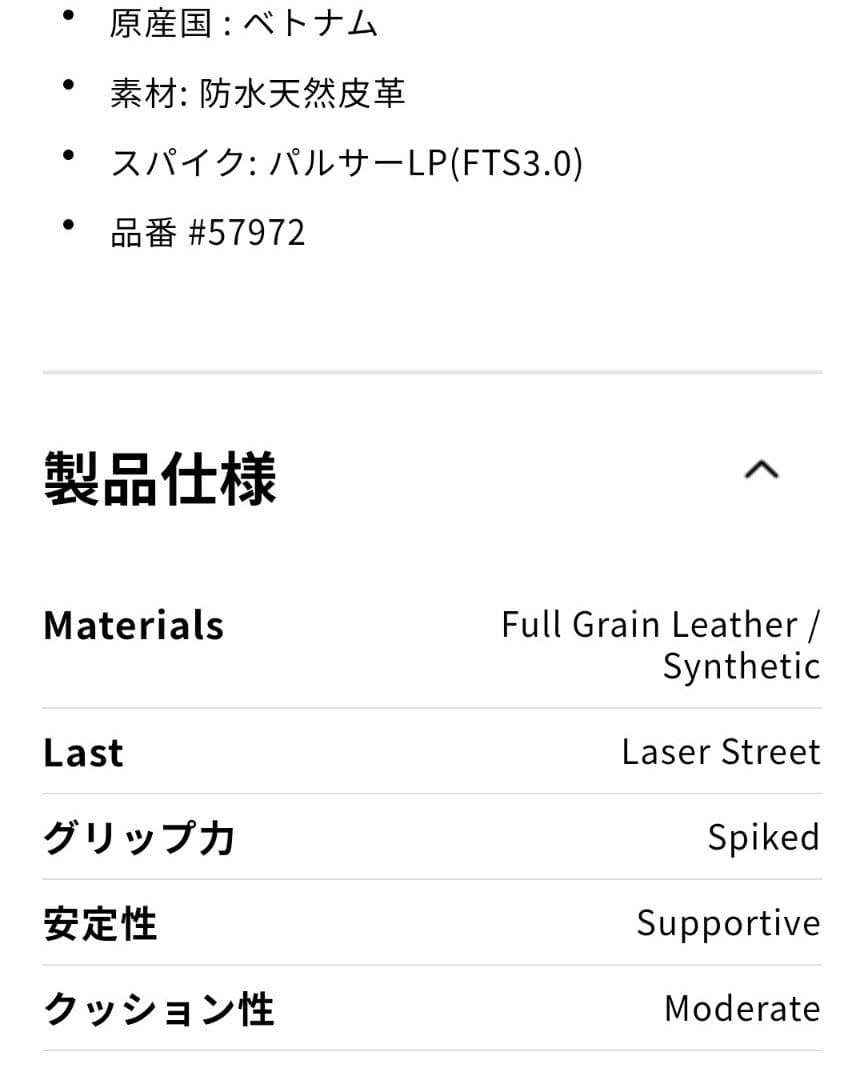The height and width of the screenshot is (1078, 845).
Task: Click the Full Grain Leather / Synthetic value
Action: (x=660, y=644)
